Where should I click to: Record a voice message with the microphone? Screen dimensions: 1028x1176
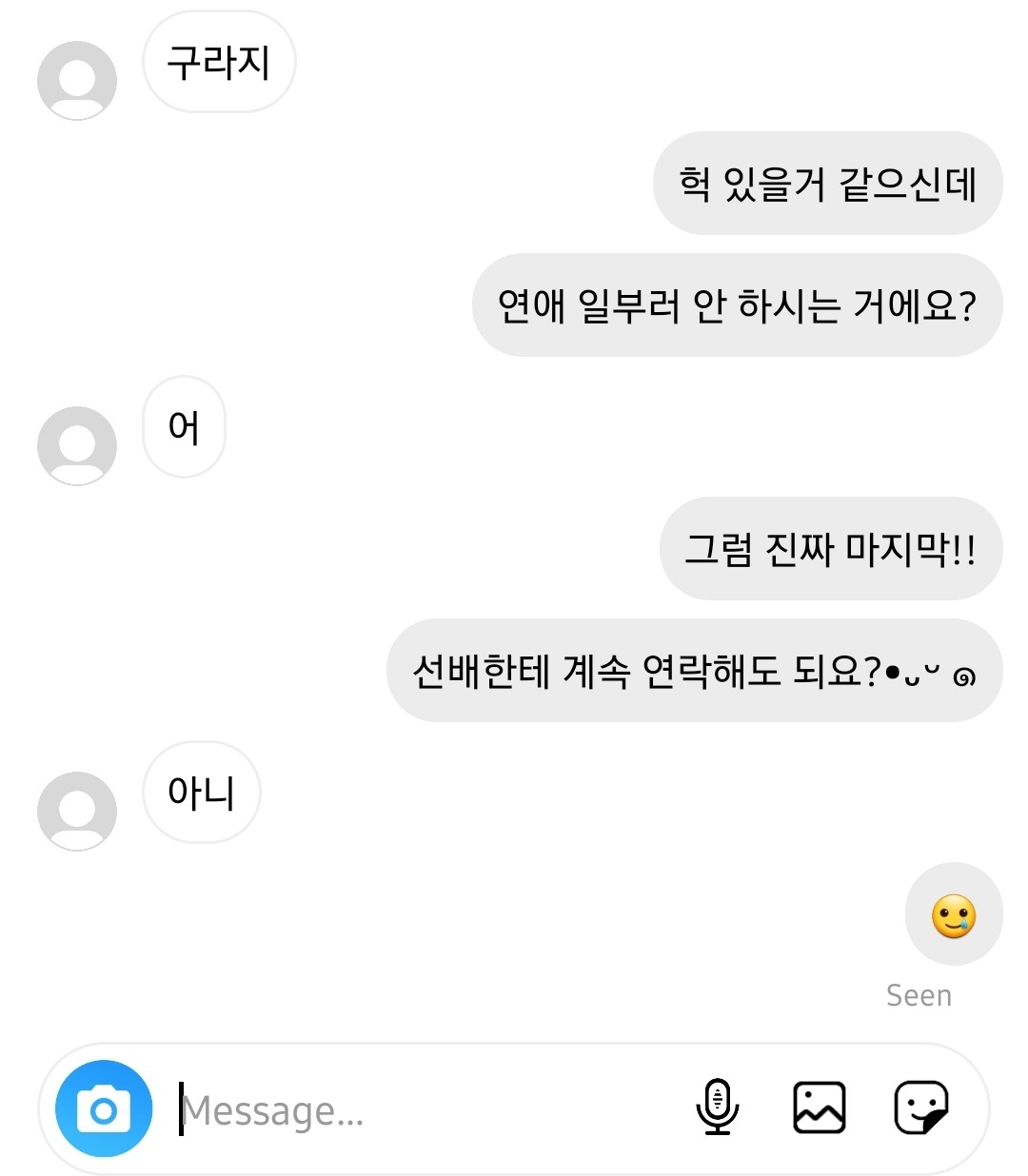[x=718, y=1108]
